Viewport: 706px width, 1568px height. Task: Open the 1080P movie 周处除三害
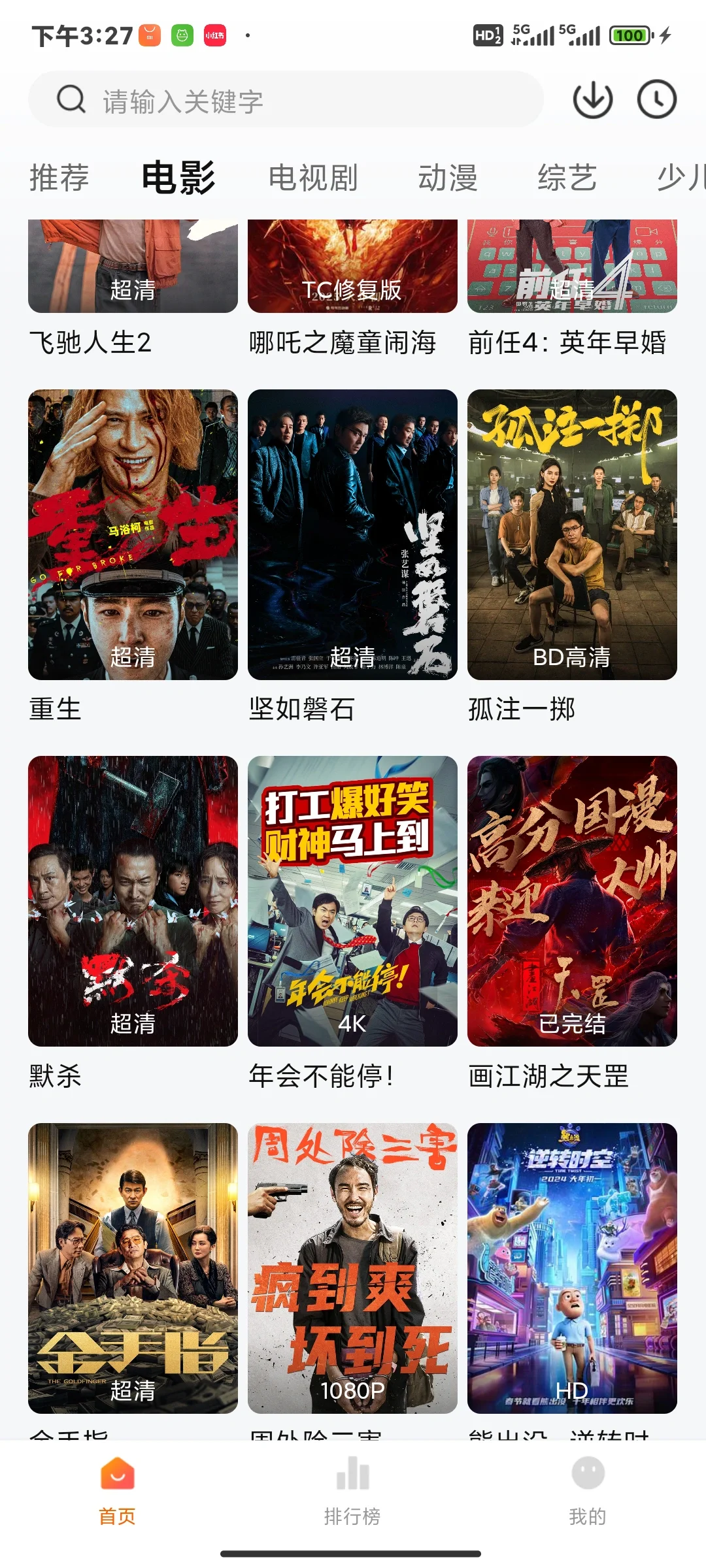coord(352,1267)
